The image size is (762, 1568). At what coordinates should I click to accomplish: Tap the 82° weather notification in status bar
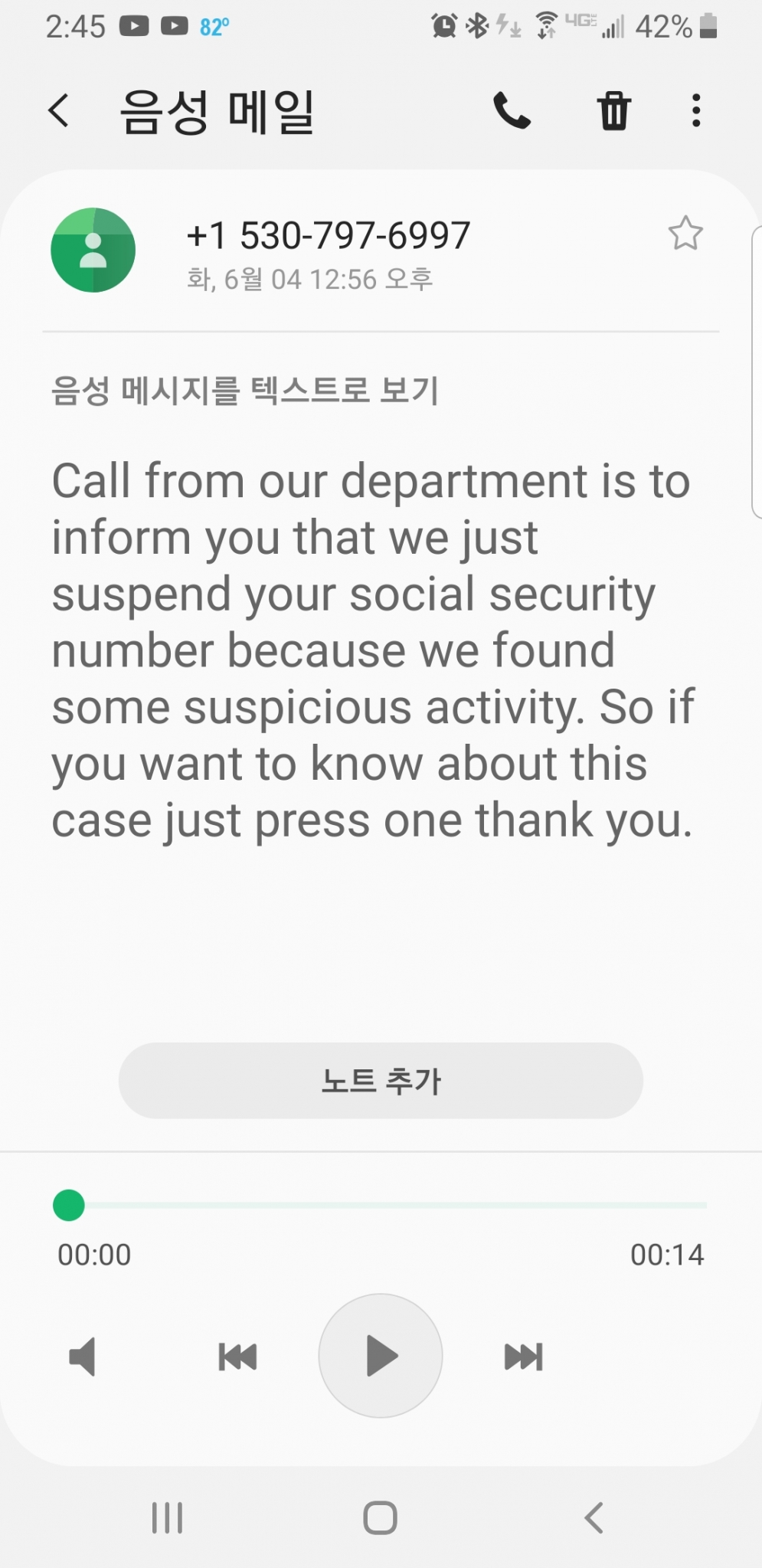[x=215, y=25]
